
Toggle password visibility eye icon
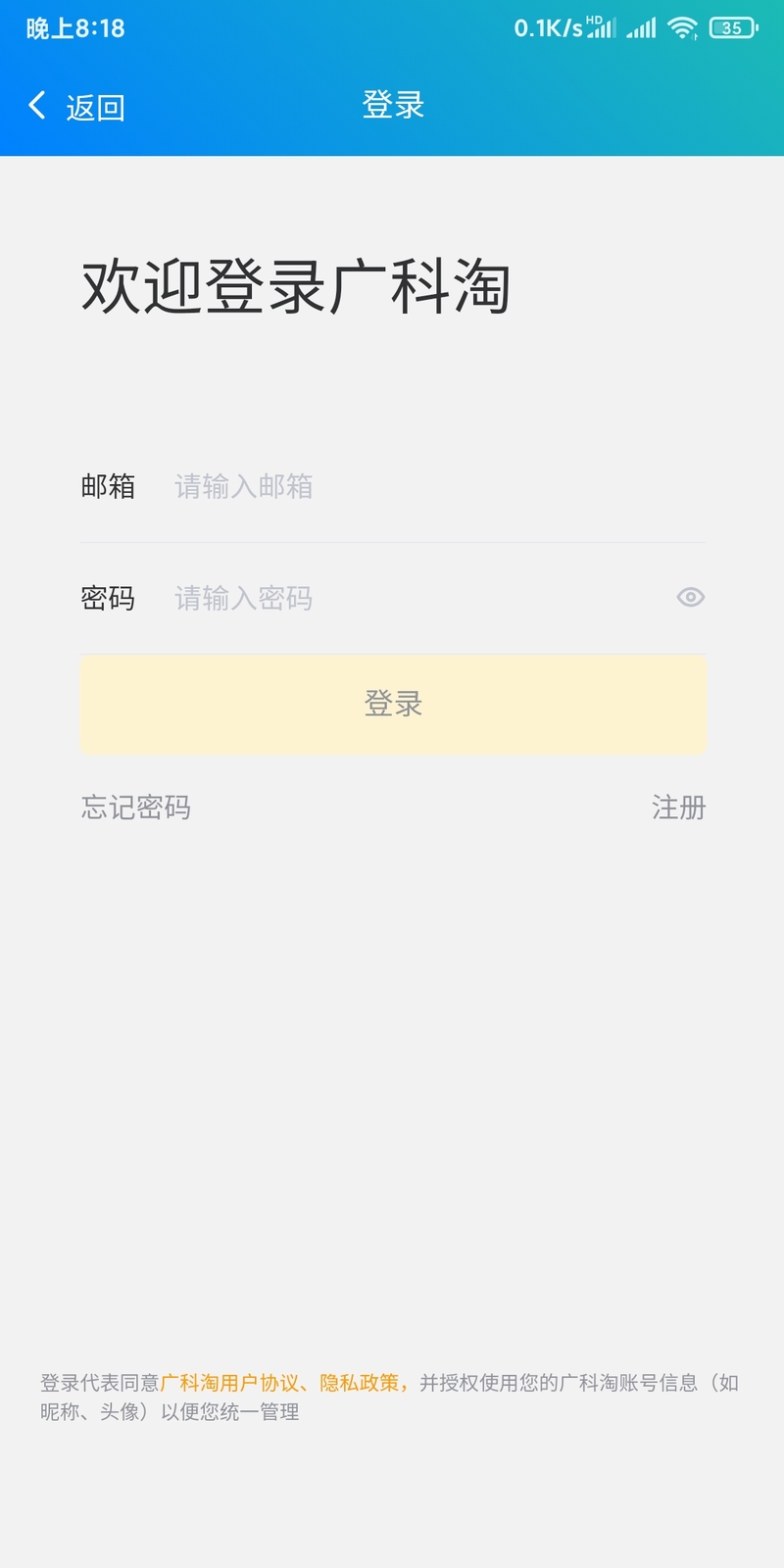(691, 597)
